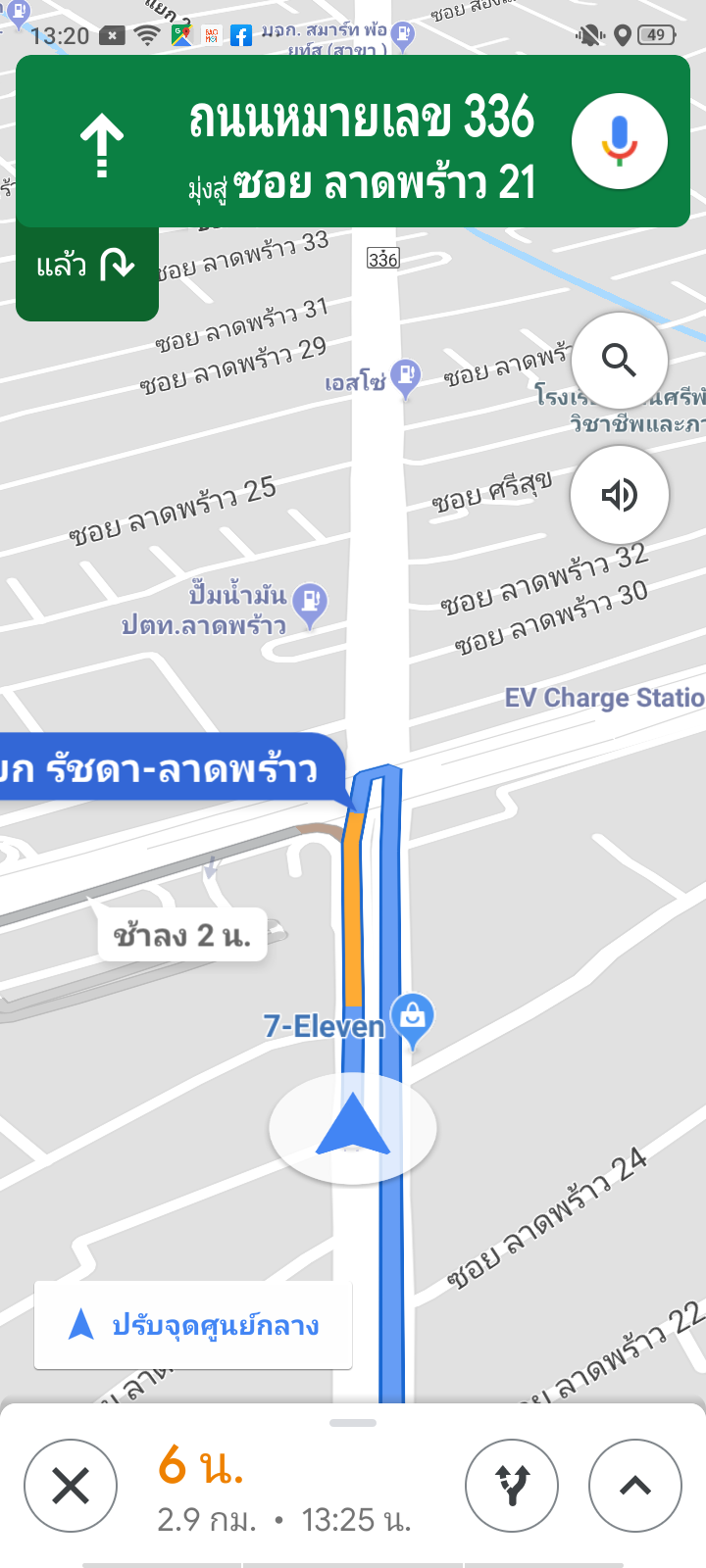Select the slower 2 min alternate route
The width and height of the screenshot is (706, 1568).
click(182, 935)
